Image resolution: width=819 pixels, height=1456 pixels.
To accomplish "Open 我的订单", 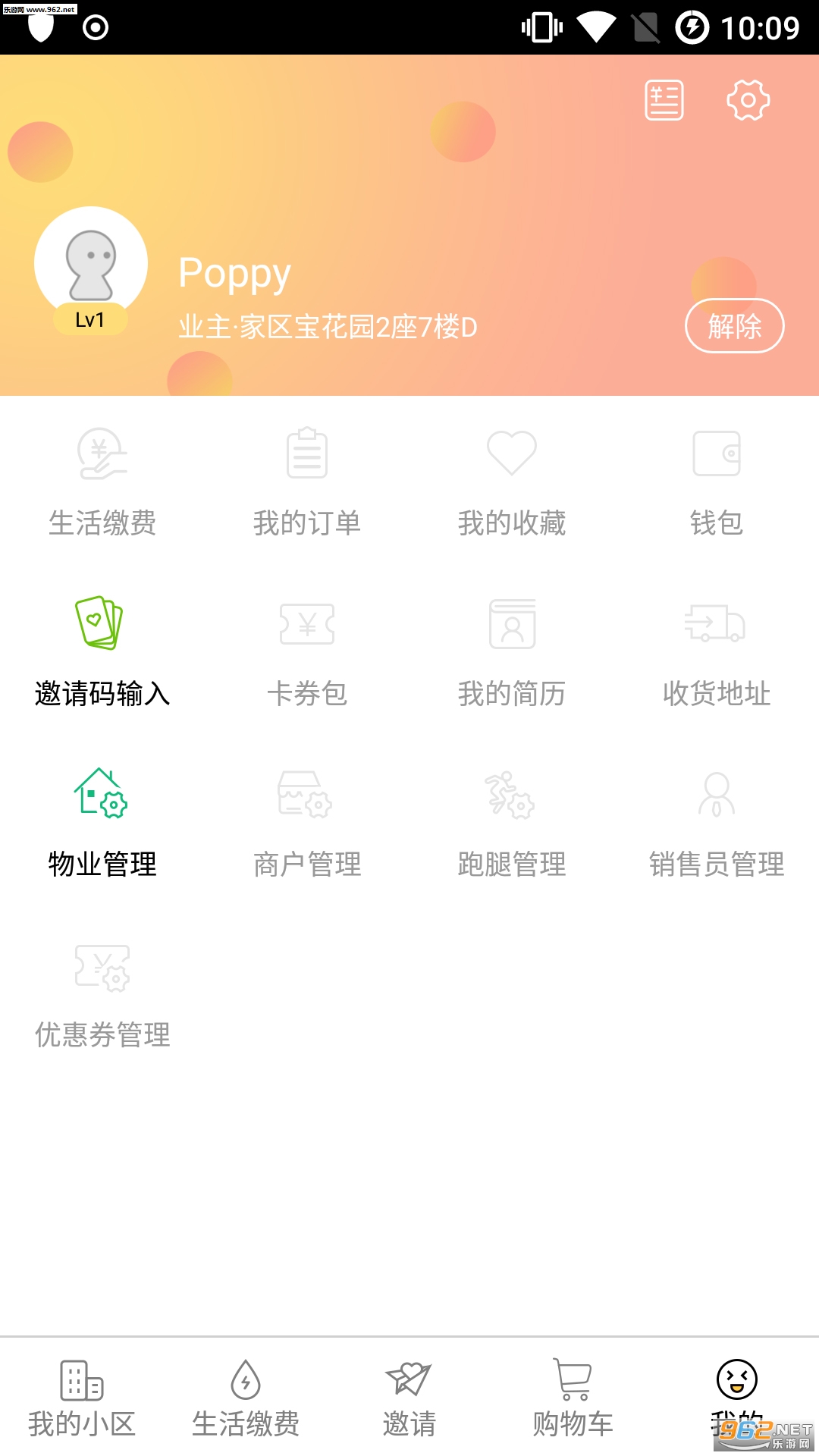I will coord(307,481).
